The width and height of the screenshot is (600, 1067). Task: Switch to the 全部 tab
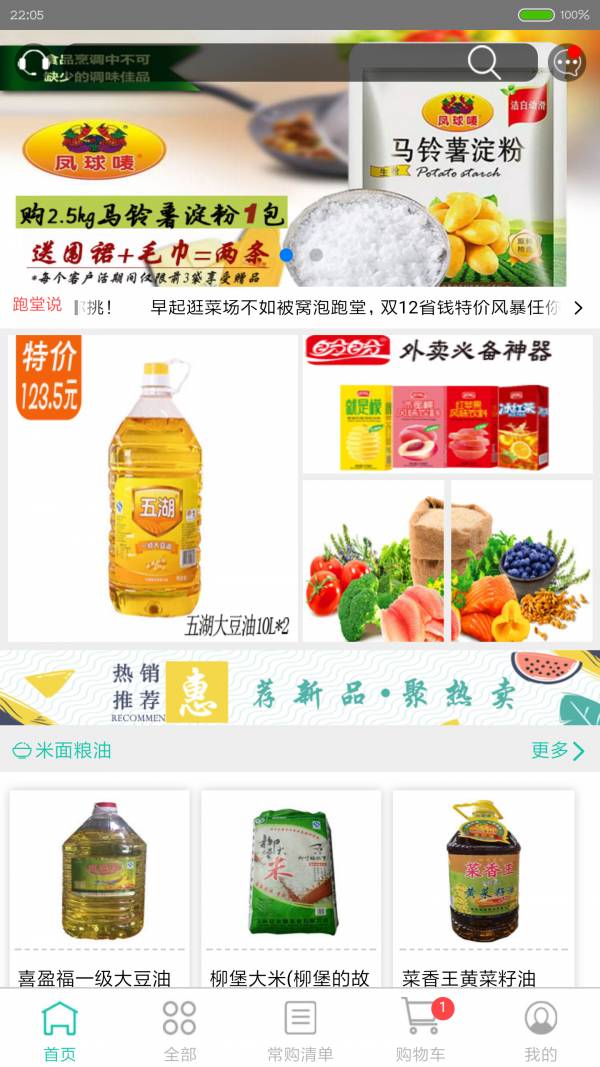pyautogui.click(x=179, y=1030)
